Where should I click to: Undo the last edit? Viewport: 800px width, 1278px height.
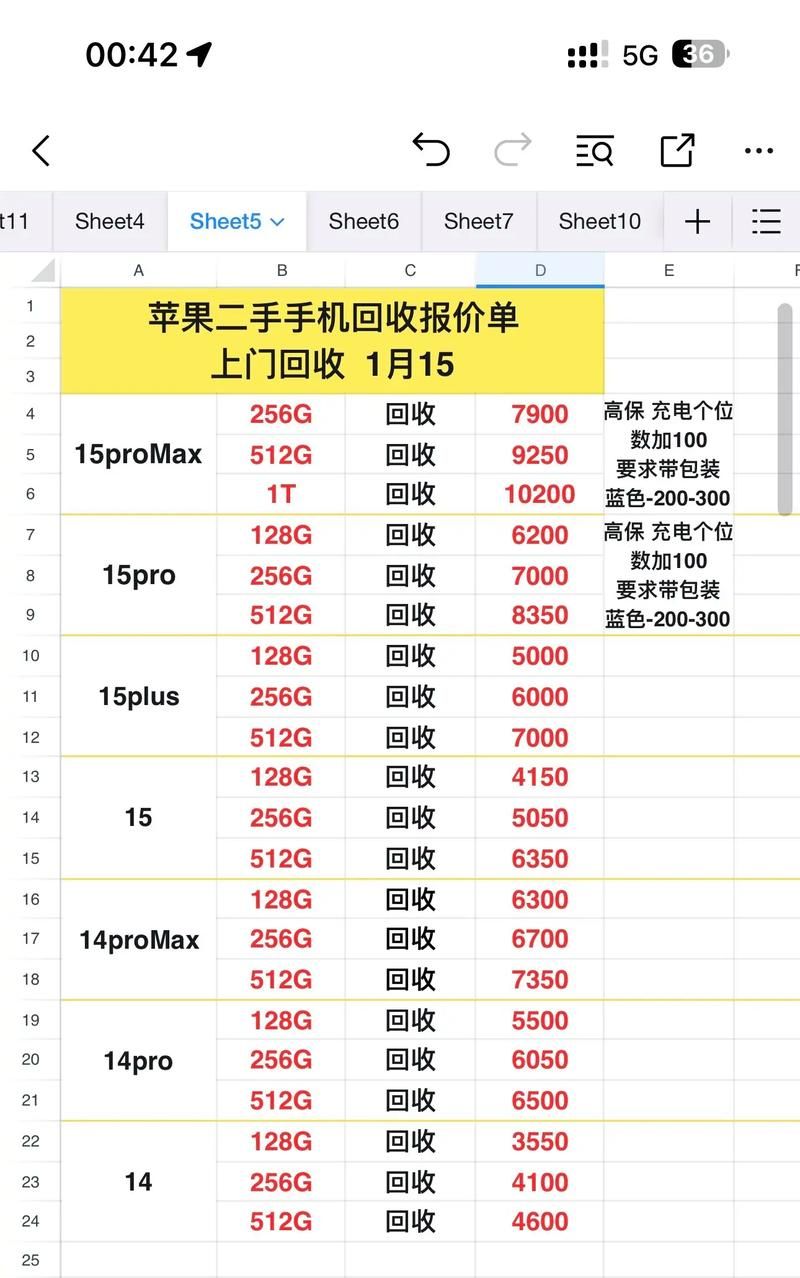(x=431, y=150)
